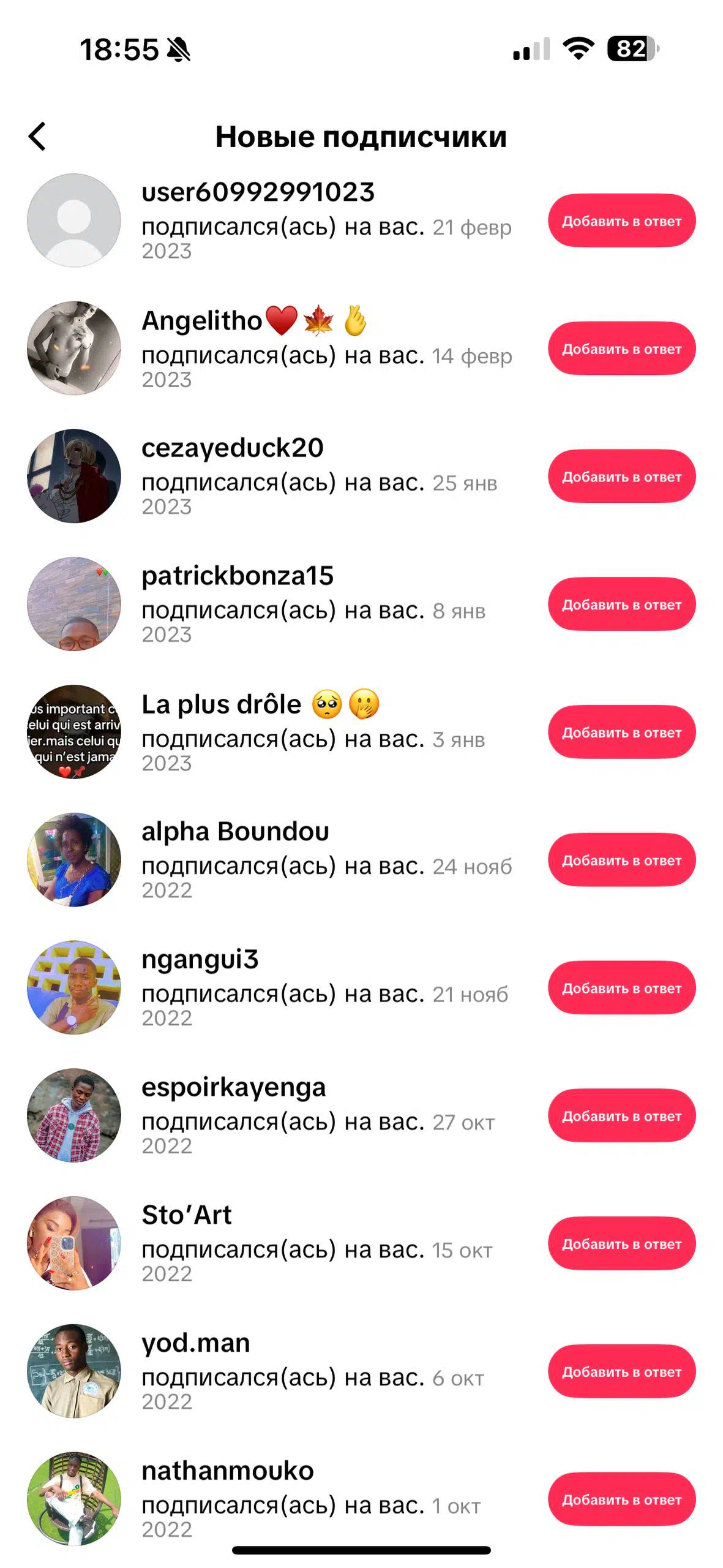
Task: Add patrickbonza15 to the reply
Action: coord(621,605)
